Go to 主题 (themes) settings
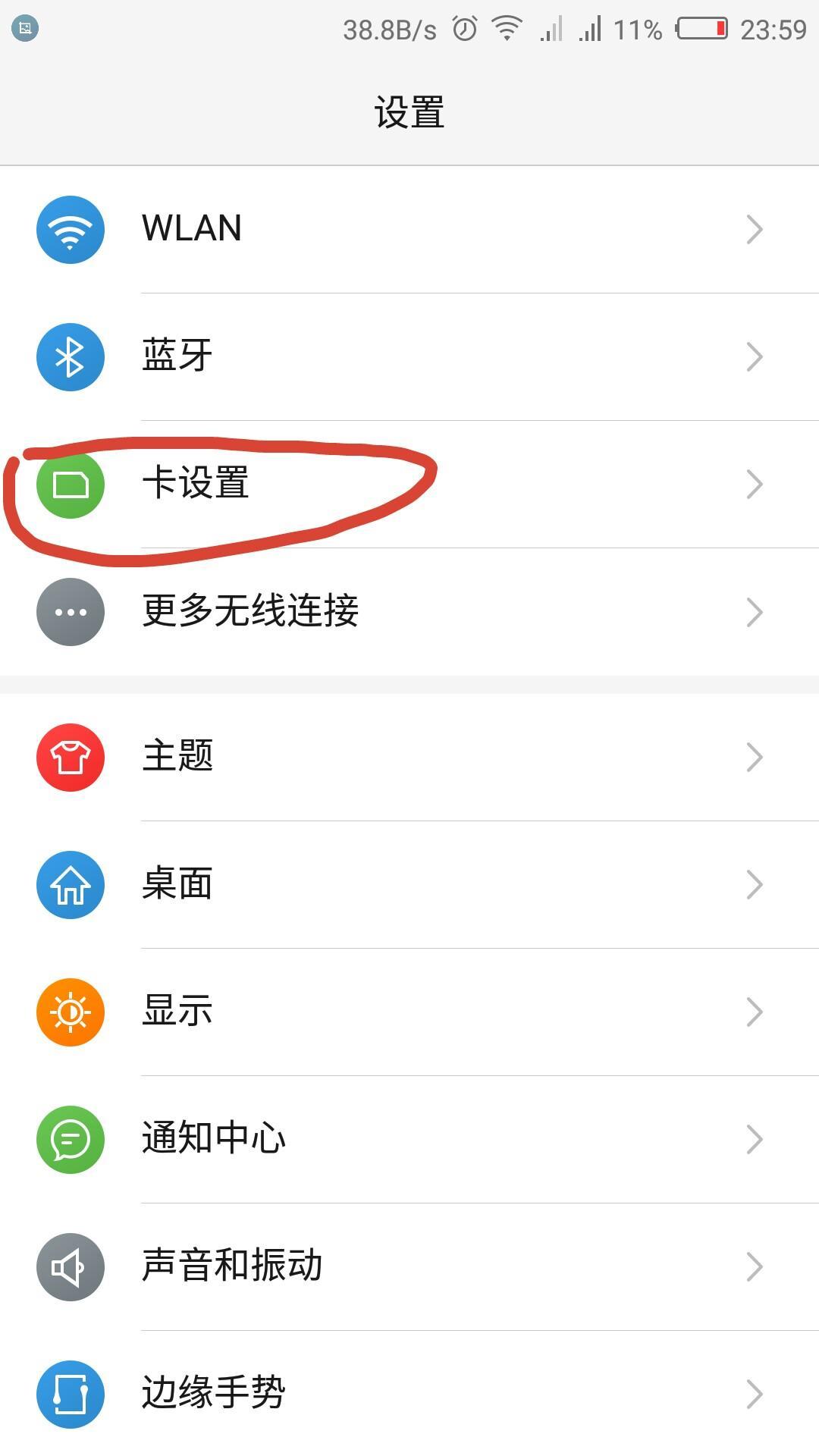This screenshot has width=819, height=1456. pyautogui.click(x=409, y=757)
